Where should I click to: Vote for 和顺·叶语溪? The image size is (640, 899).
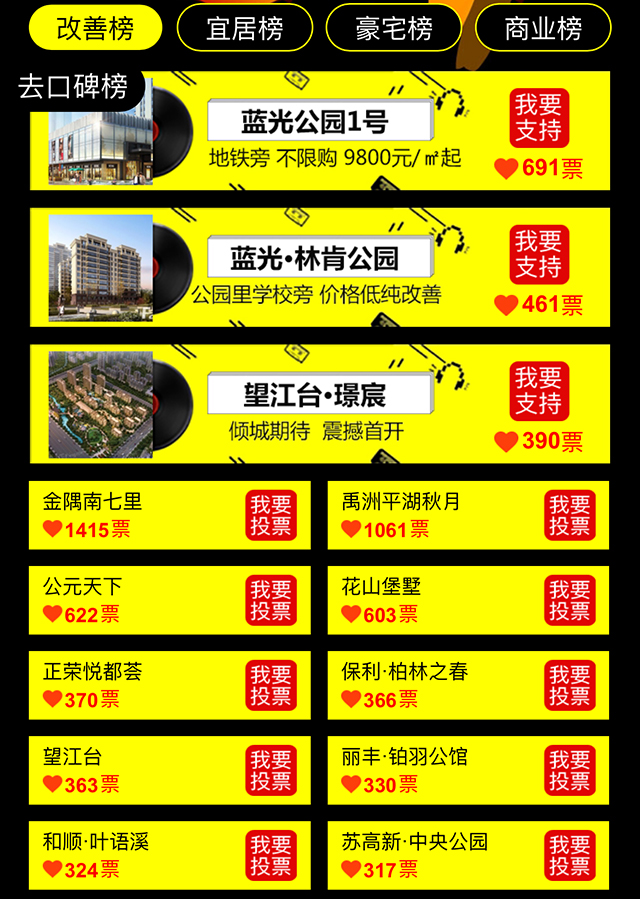coord(271,855)
